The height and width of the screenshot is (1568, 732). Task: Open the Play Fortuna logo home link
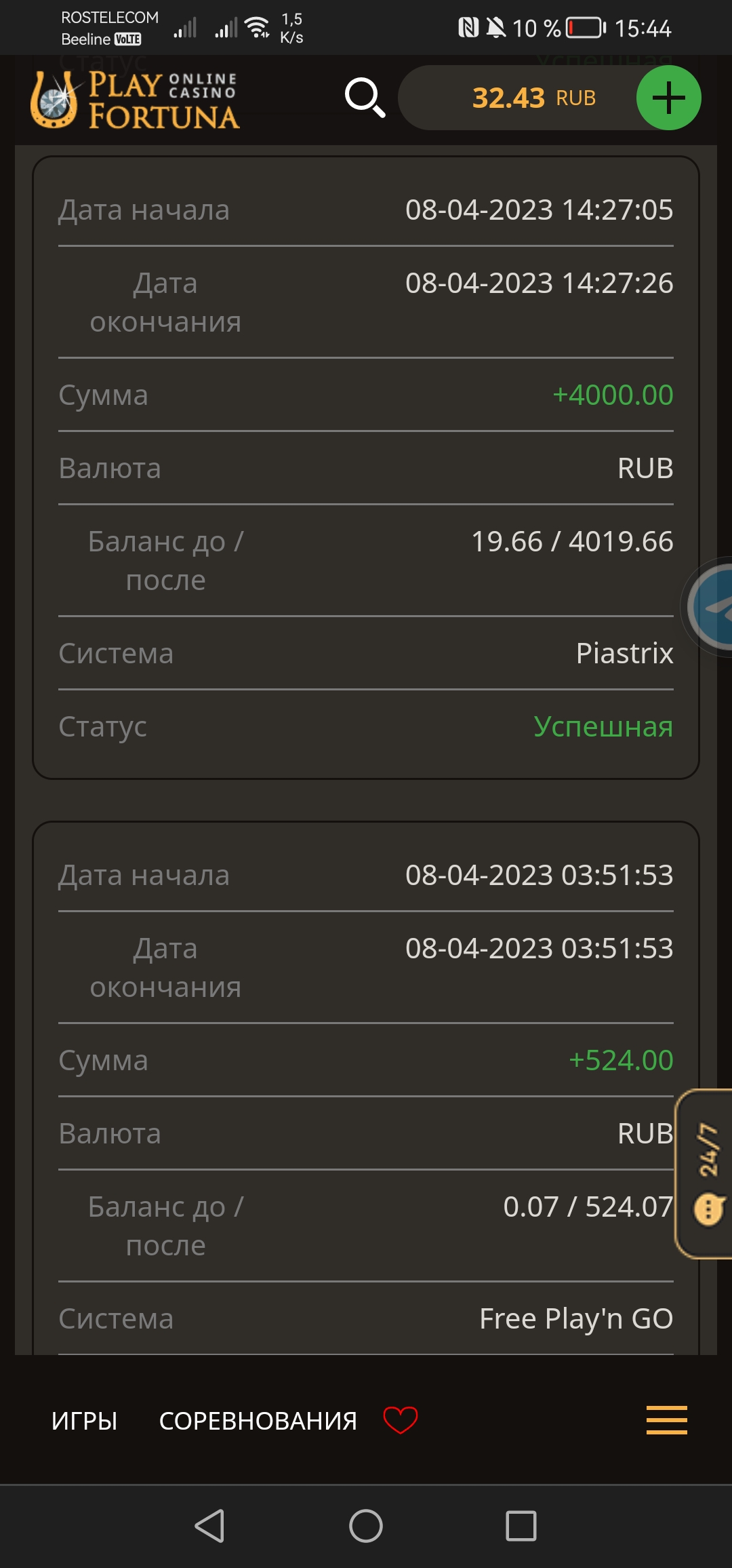pos(136,100)
